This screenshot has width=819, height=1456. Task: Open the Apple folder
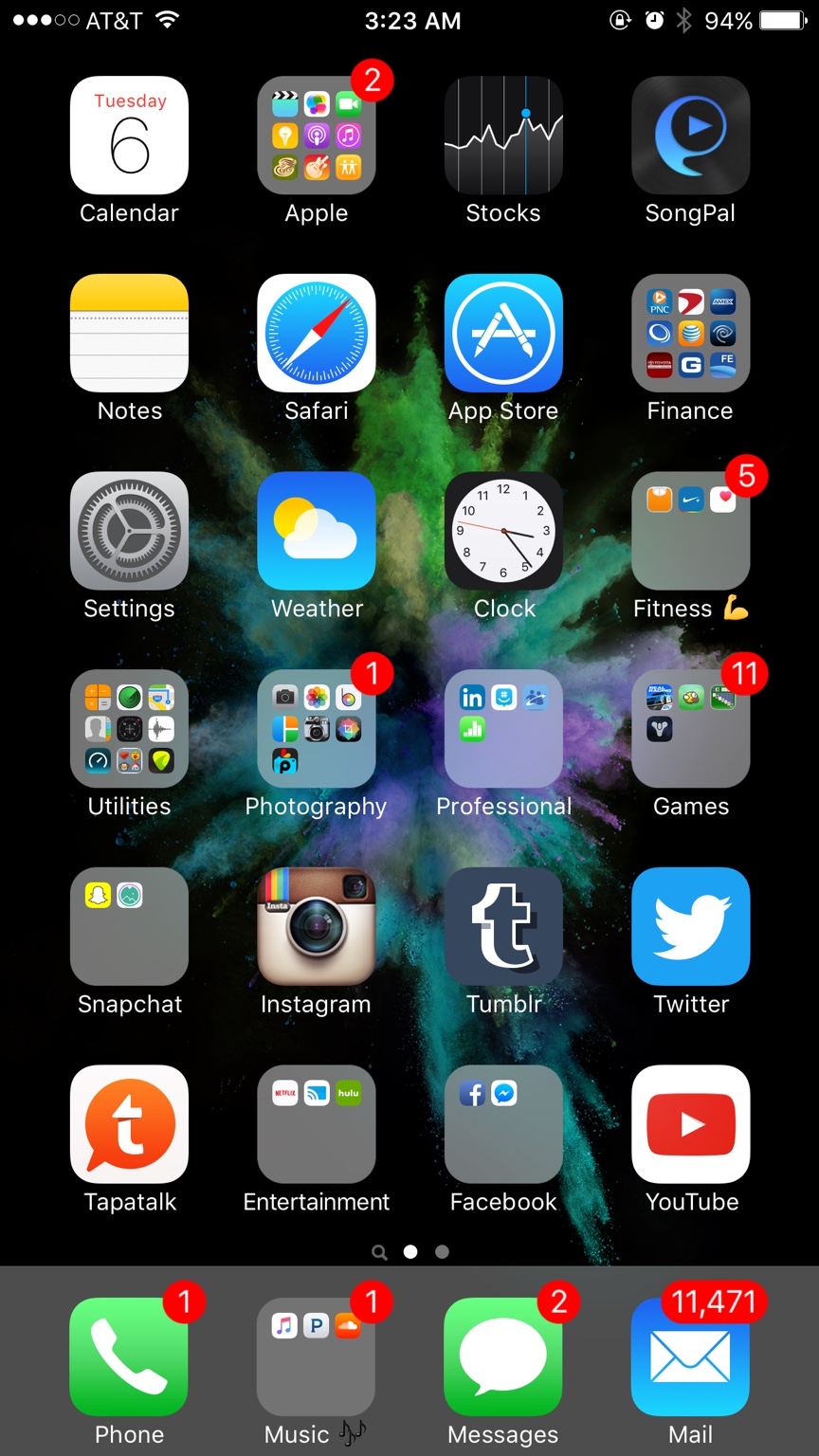coord(316,136)
